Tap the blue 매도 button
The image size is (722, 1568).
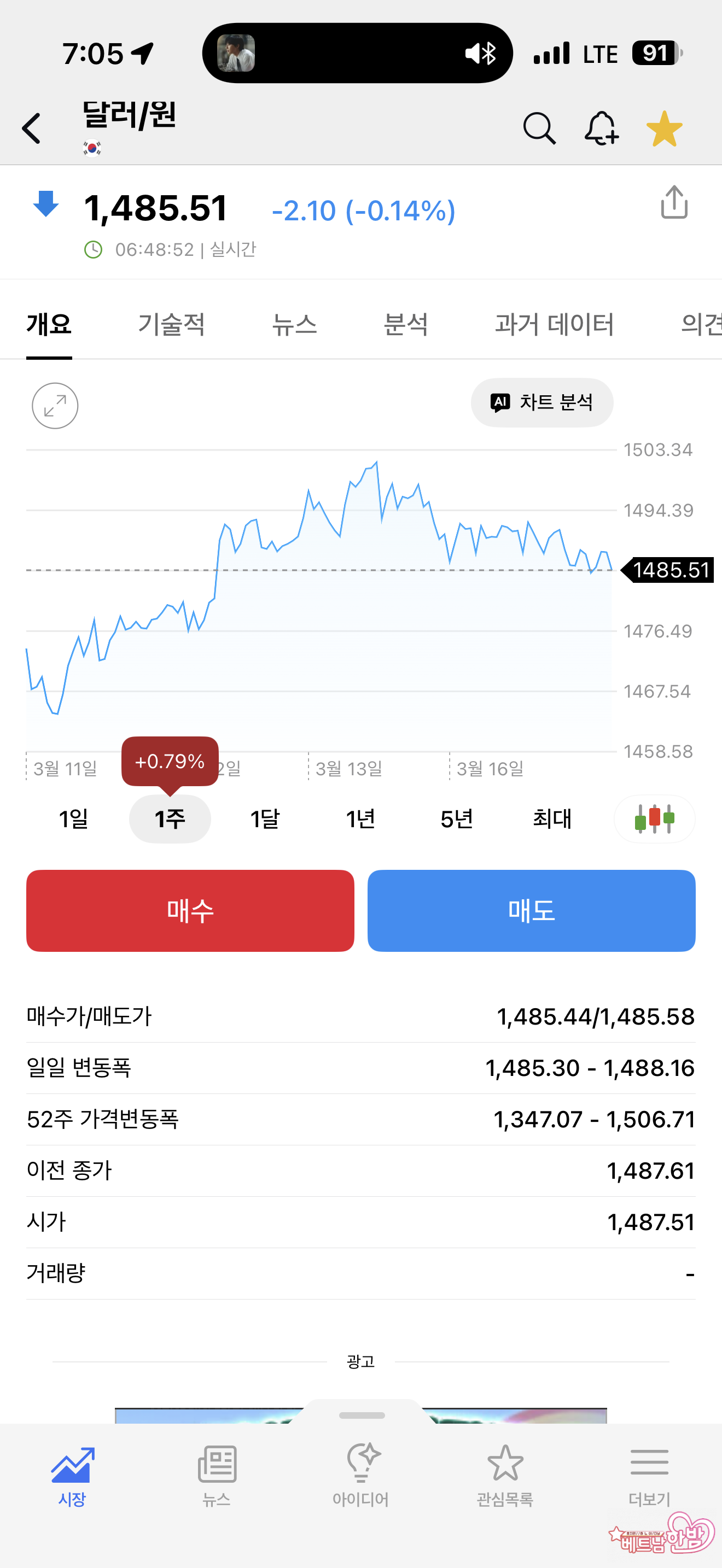tap(531, 911)
